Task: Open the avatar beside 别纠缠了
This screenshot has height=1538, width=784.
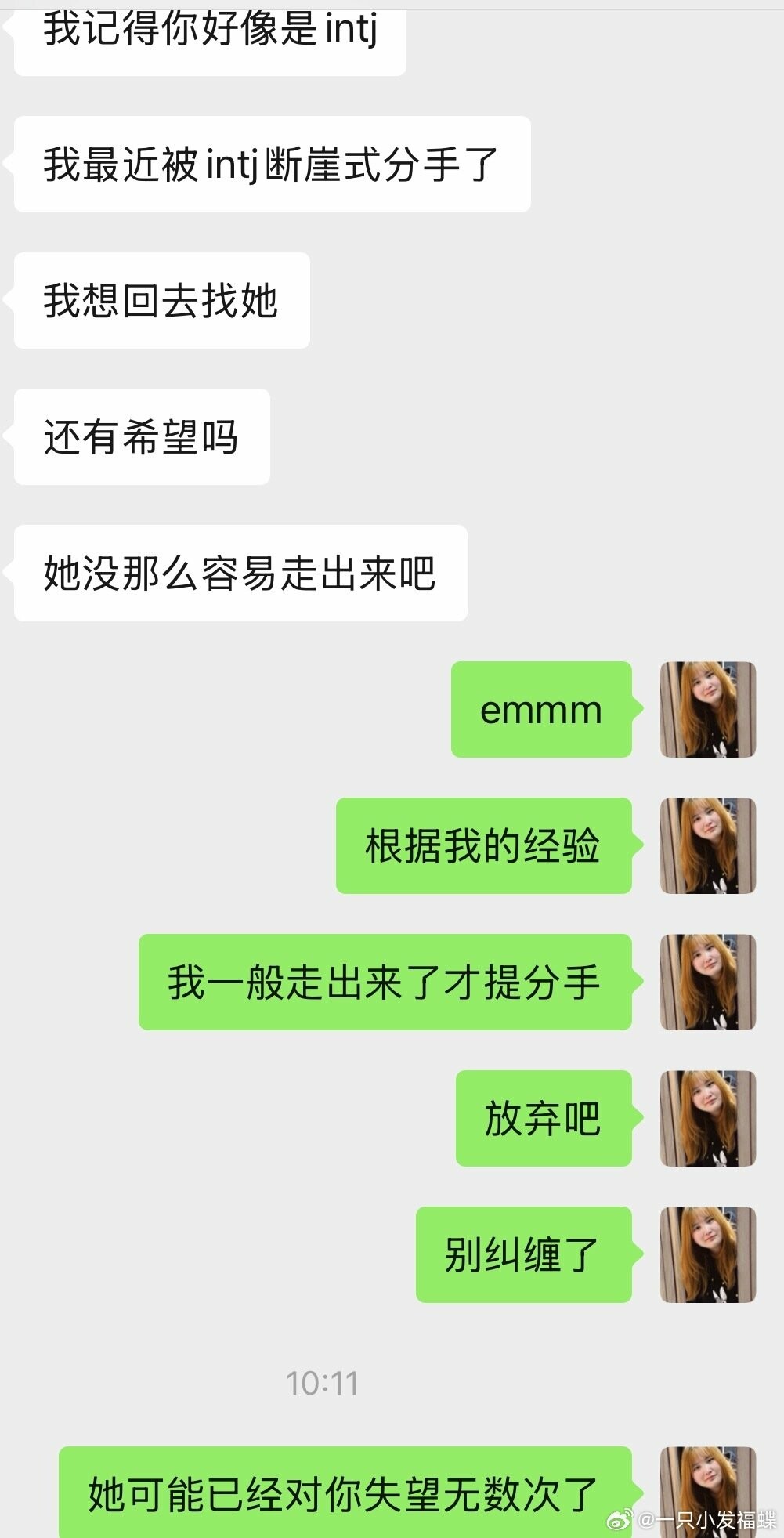Action: coord(707,1254)
